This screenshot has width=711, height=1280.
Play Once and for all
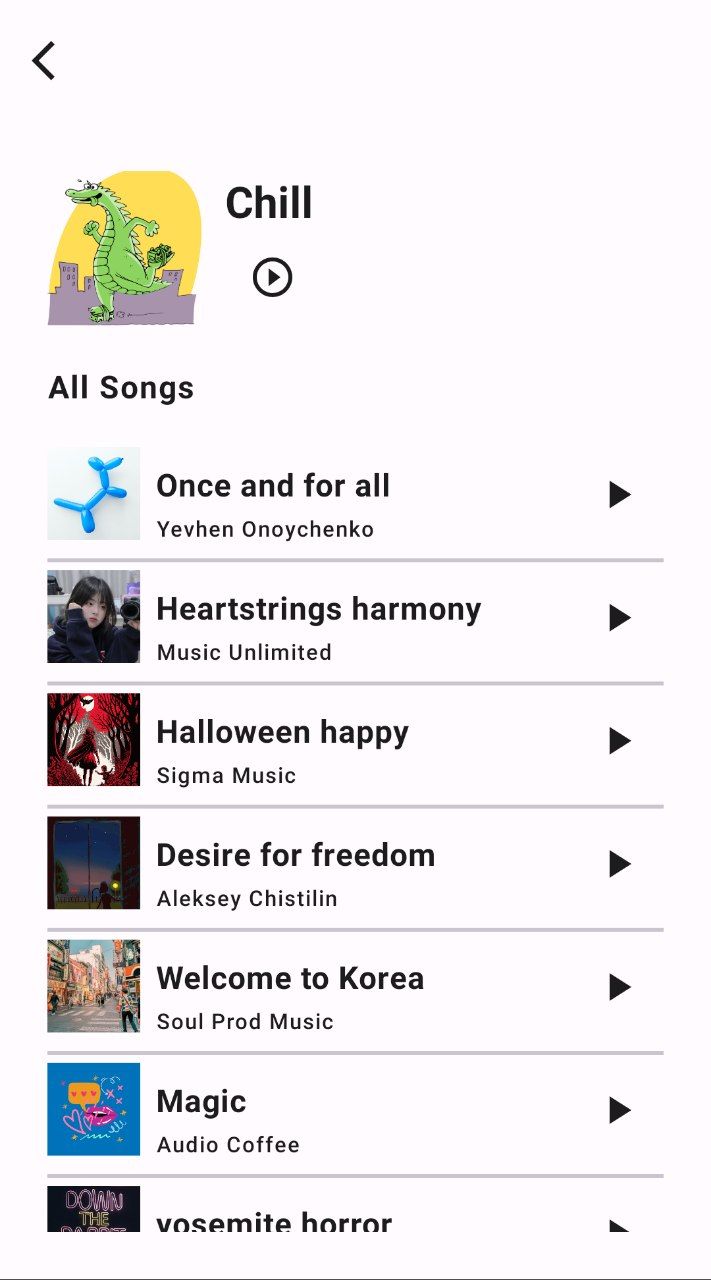point(619,495)
